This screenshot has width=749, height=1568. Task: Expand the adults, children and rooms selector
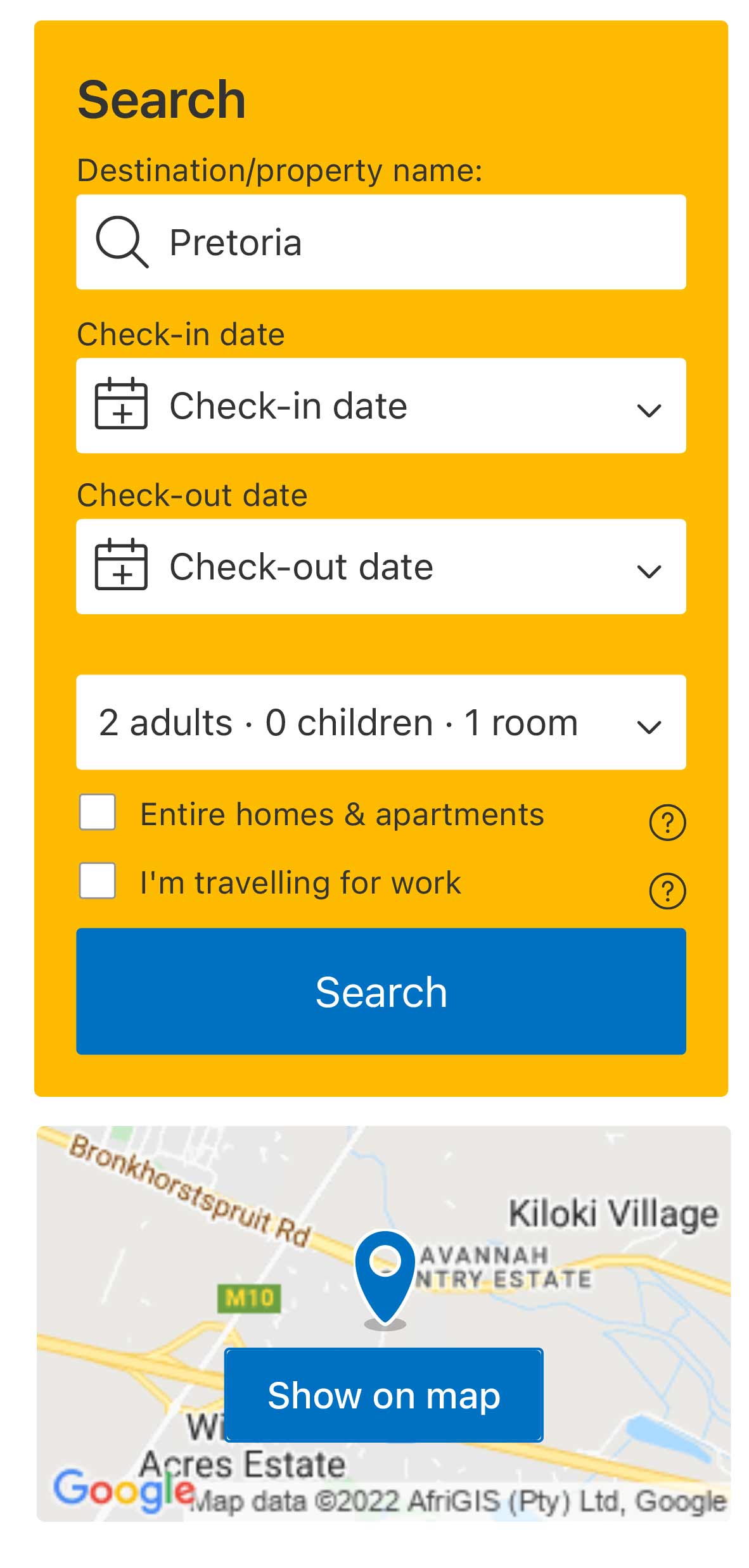click(380, 723)
